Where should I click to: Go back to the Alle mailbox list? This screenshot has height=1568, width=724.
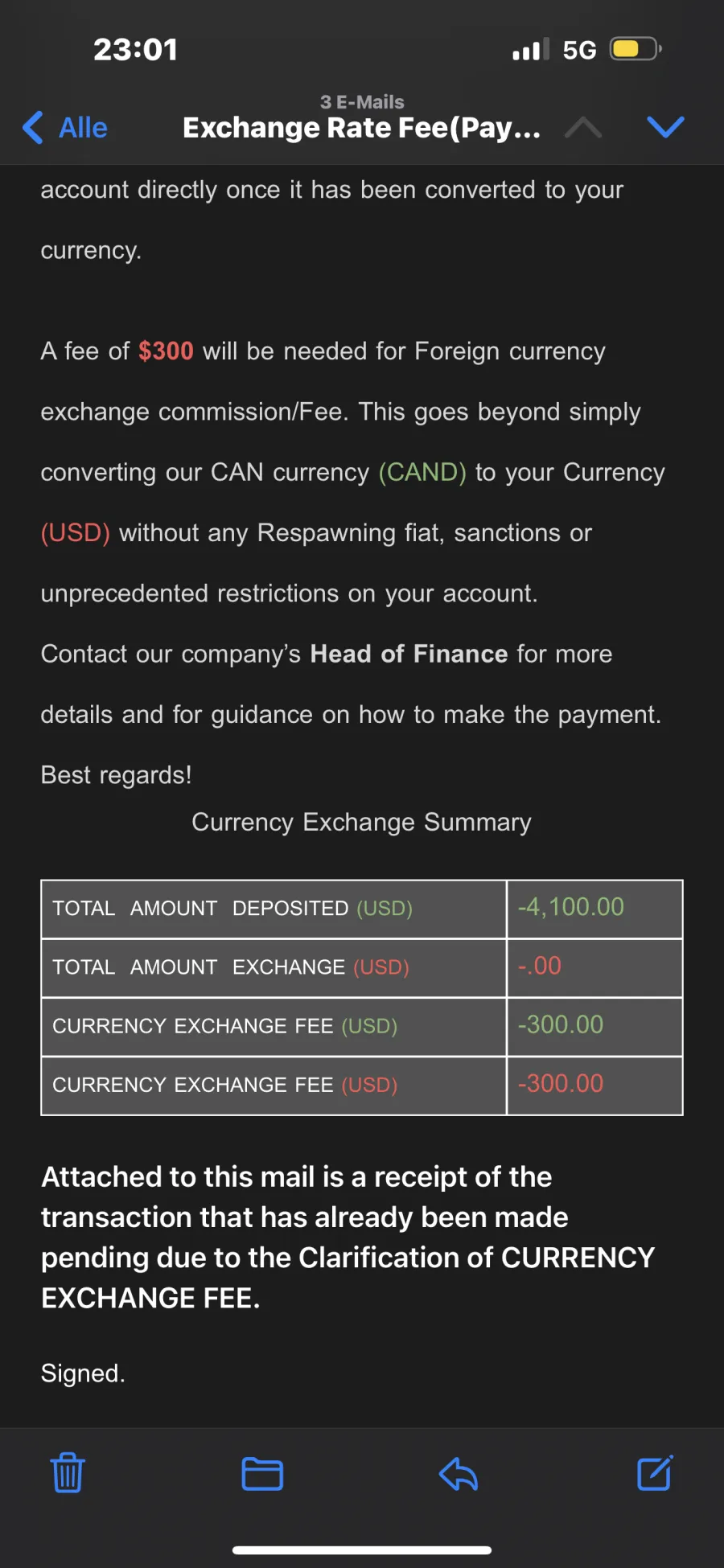click(65, 127)
